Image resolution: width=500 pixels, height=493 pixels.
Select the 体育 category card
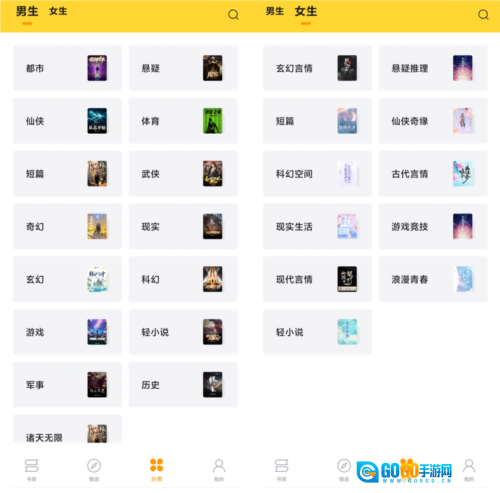[183, 121]
